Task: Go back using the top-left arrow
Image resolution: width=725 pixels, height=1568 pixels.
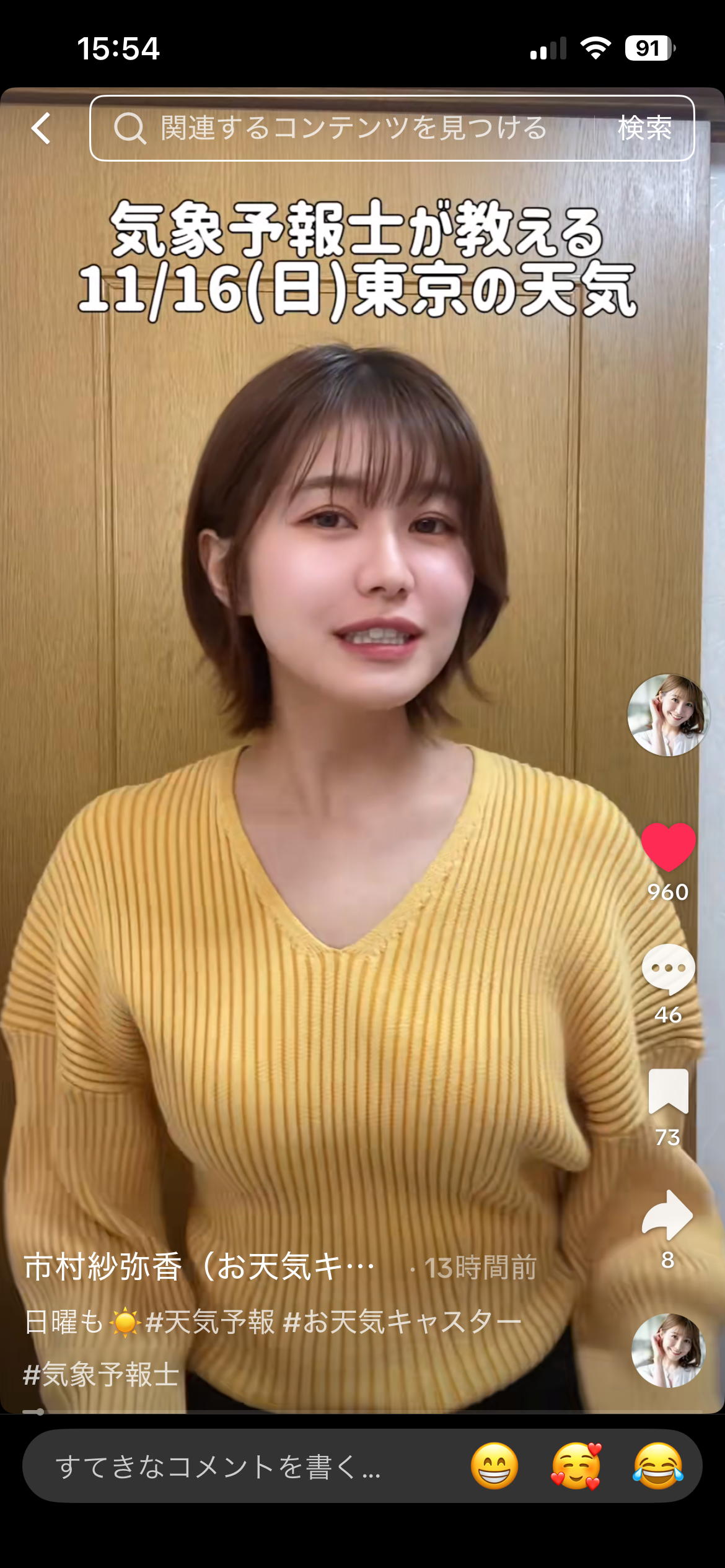Action: tap(41, 128)
